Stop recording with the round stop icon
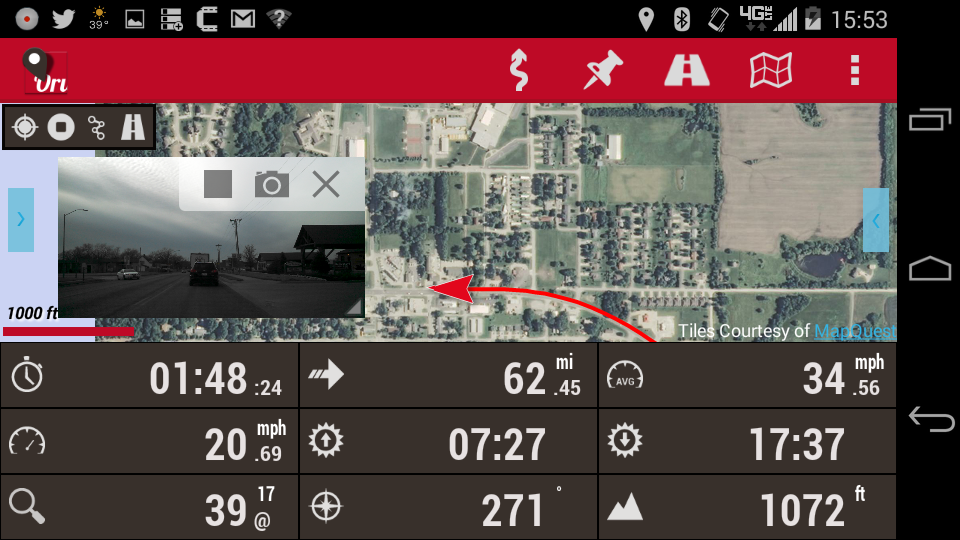This screenshot has height=540, width=960. [61, 127]
